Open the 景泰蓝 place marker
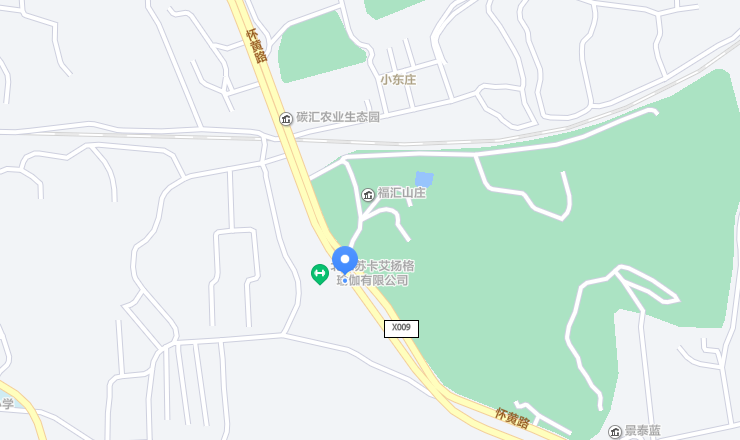 [x=615, y=431]
